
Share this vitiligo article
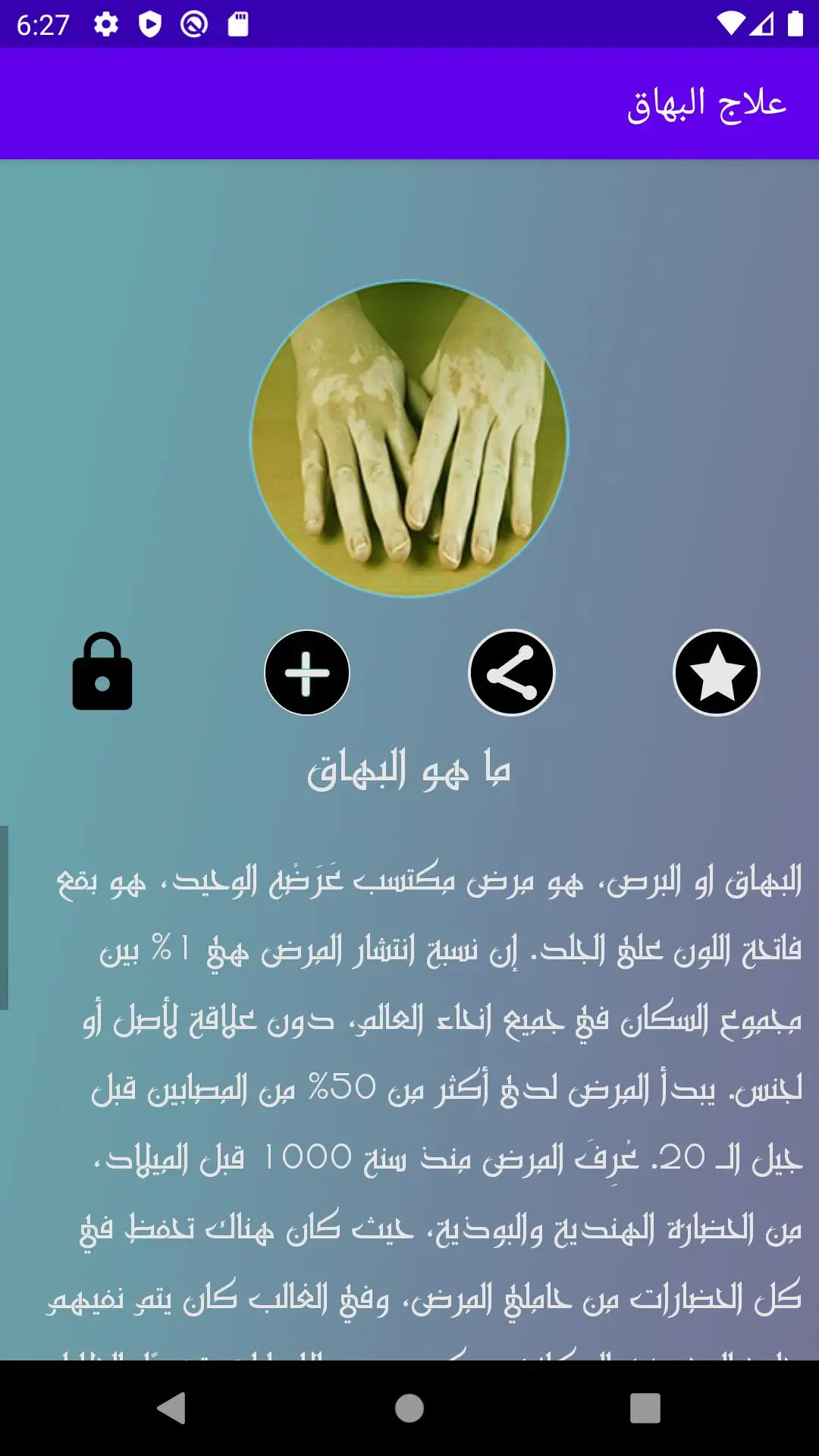pyautogui.click(x=512, y=673)
